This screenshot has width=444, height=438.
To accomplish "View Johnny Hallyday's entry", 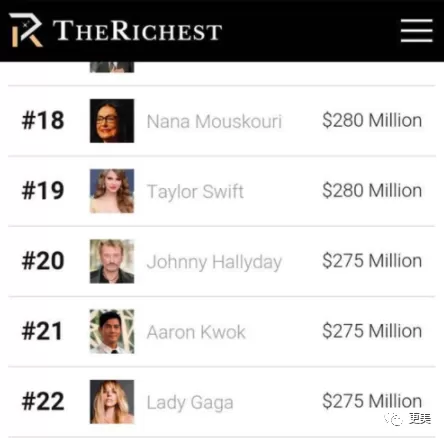I will tap(222, 261).
